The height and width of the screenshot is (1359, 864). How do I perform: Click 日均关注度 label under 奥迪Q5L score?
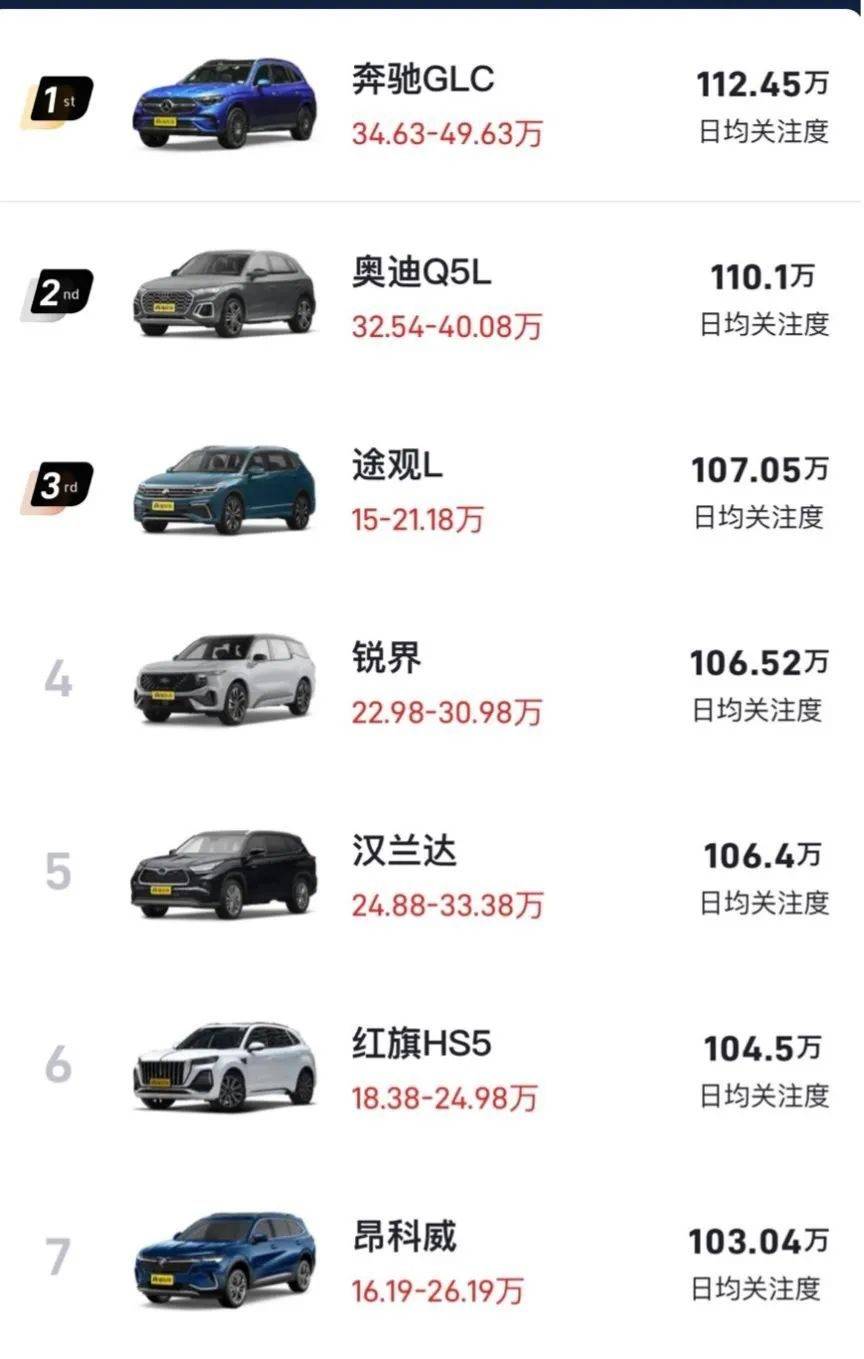(765, 323)
